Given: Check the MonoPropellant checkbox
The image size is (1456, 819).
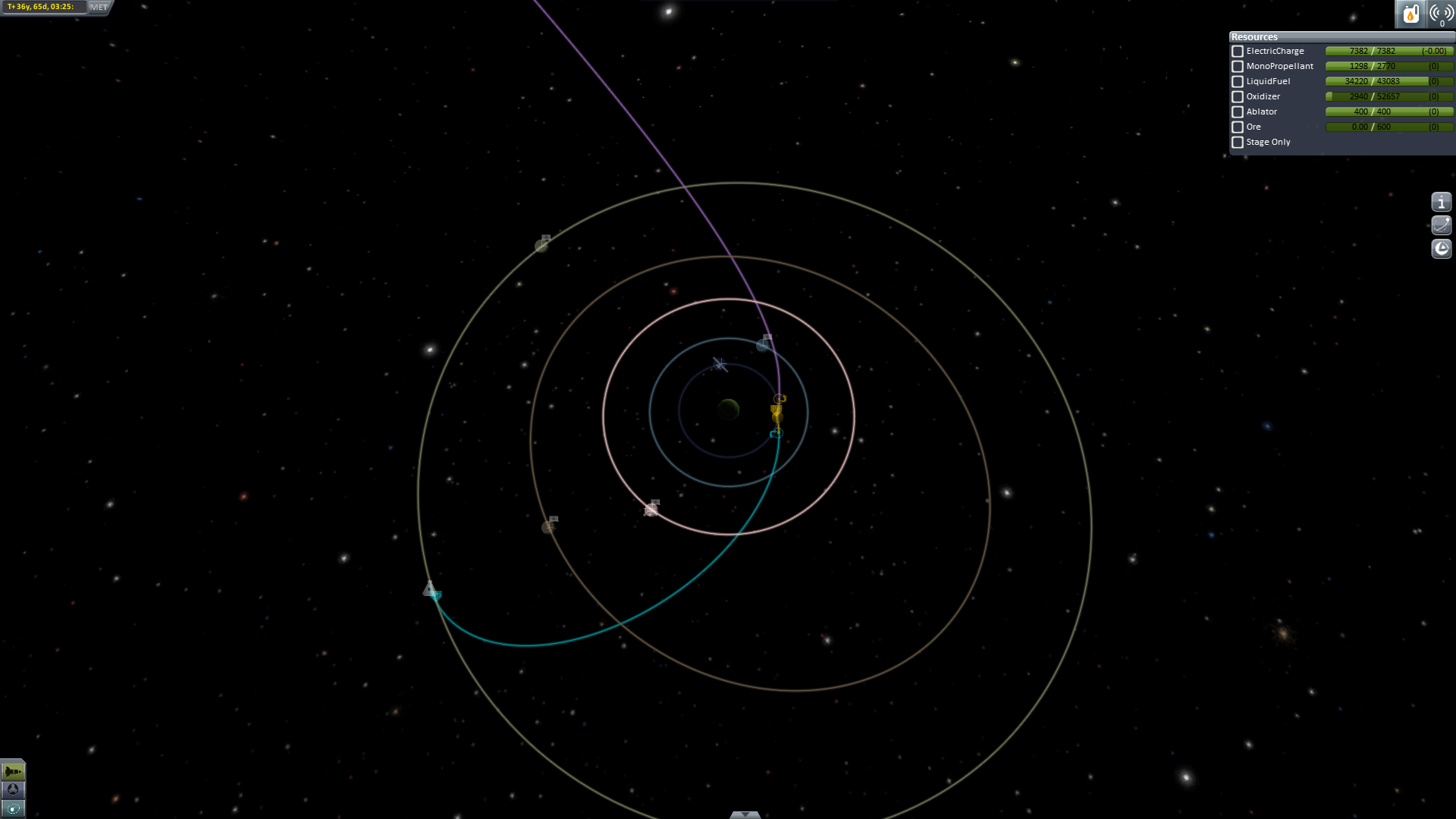Looking at the screenshot, I should pyautogui.click(x=1238, y=67).
